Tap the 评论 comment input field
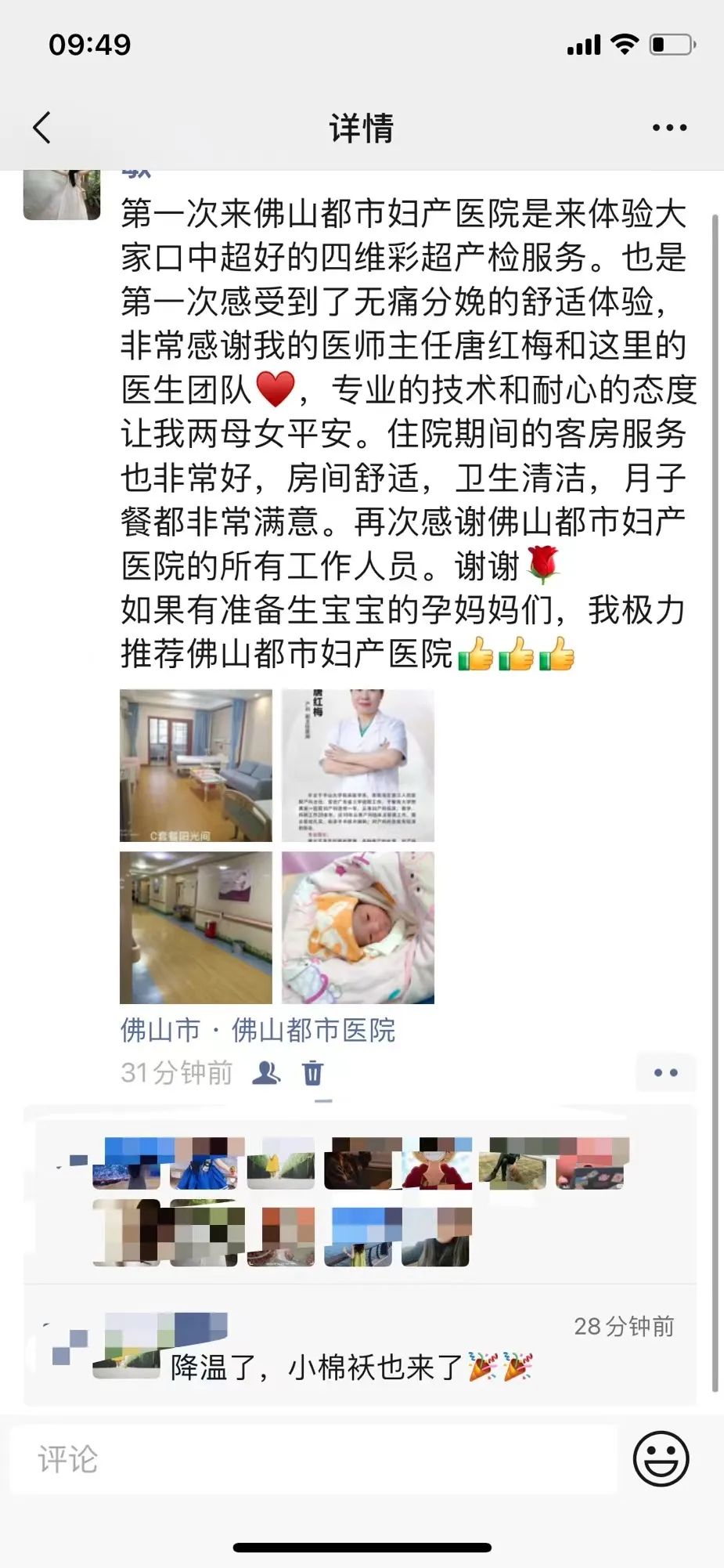The width and height of the screenshot is (724, 1568). [x=313, y=1459]
